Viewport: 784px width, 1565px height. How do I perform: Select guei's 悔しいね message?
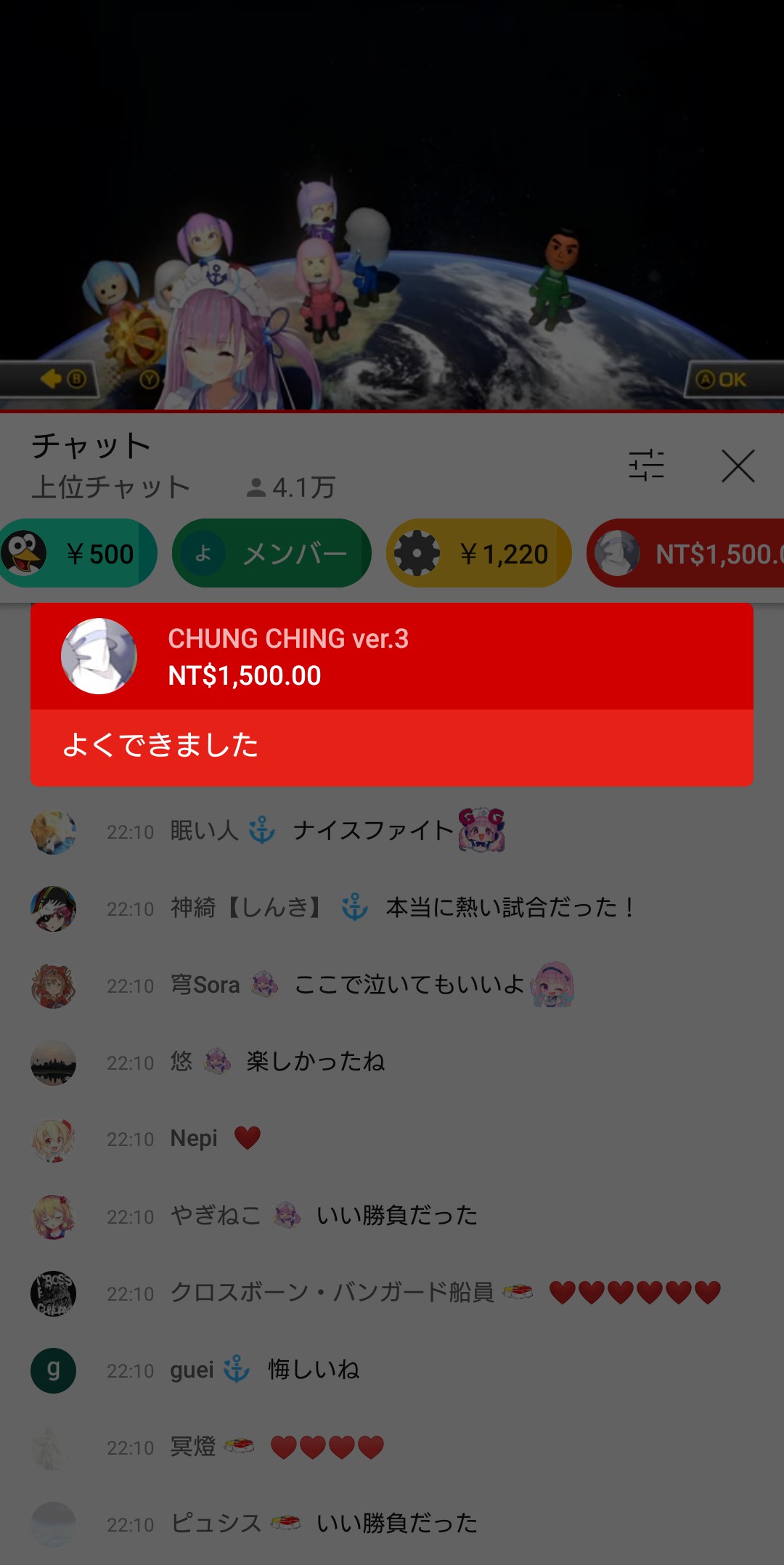tap(392, 1370)
